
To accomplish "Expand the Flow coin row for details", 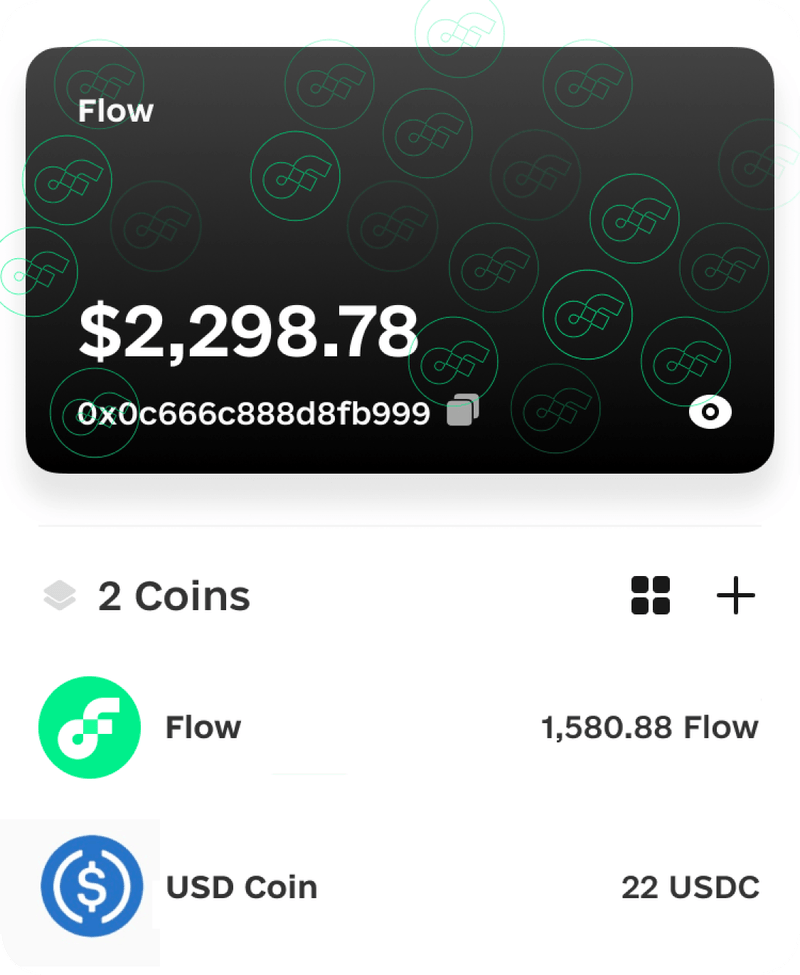I will tap(400, 728).
